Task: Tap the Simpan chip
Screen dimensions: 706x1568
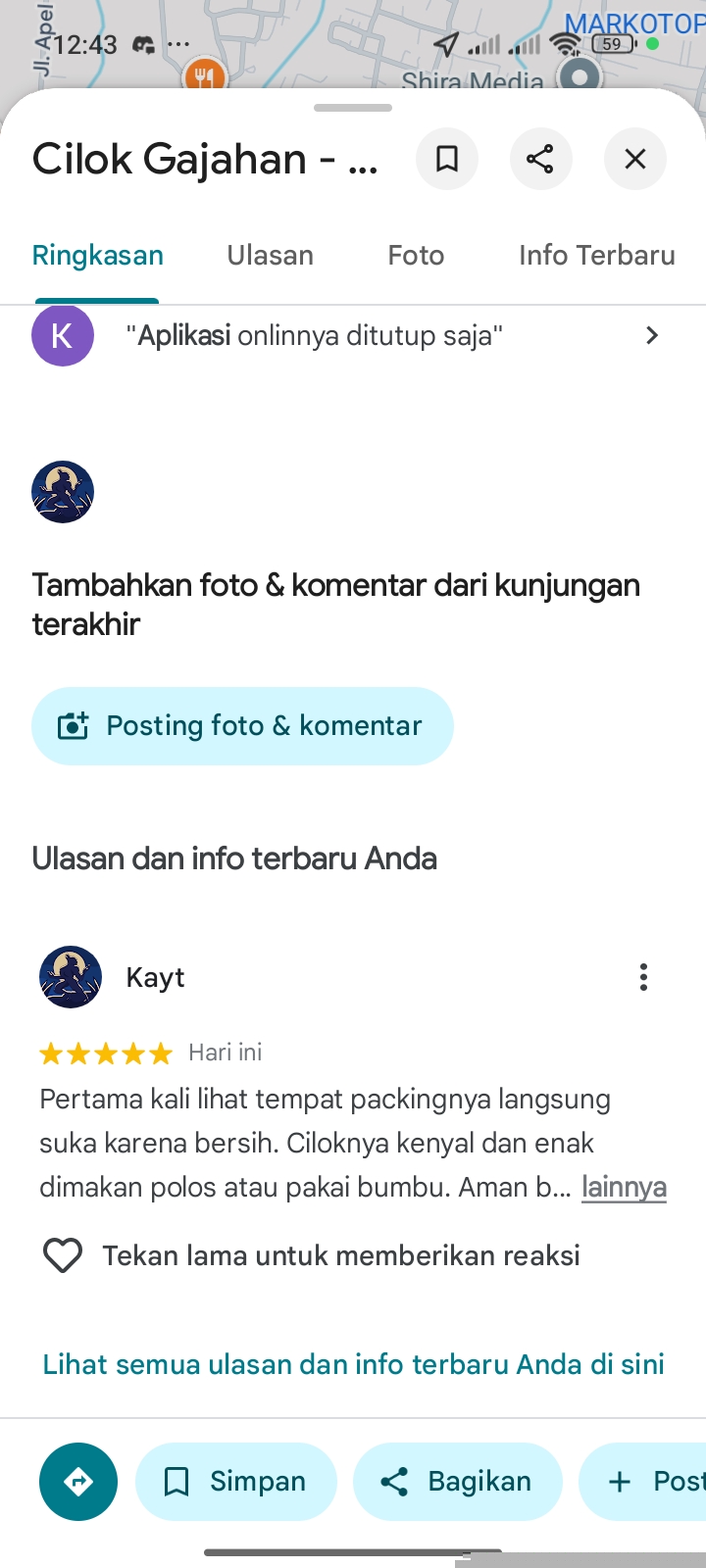Action: [236, 1482]
